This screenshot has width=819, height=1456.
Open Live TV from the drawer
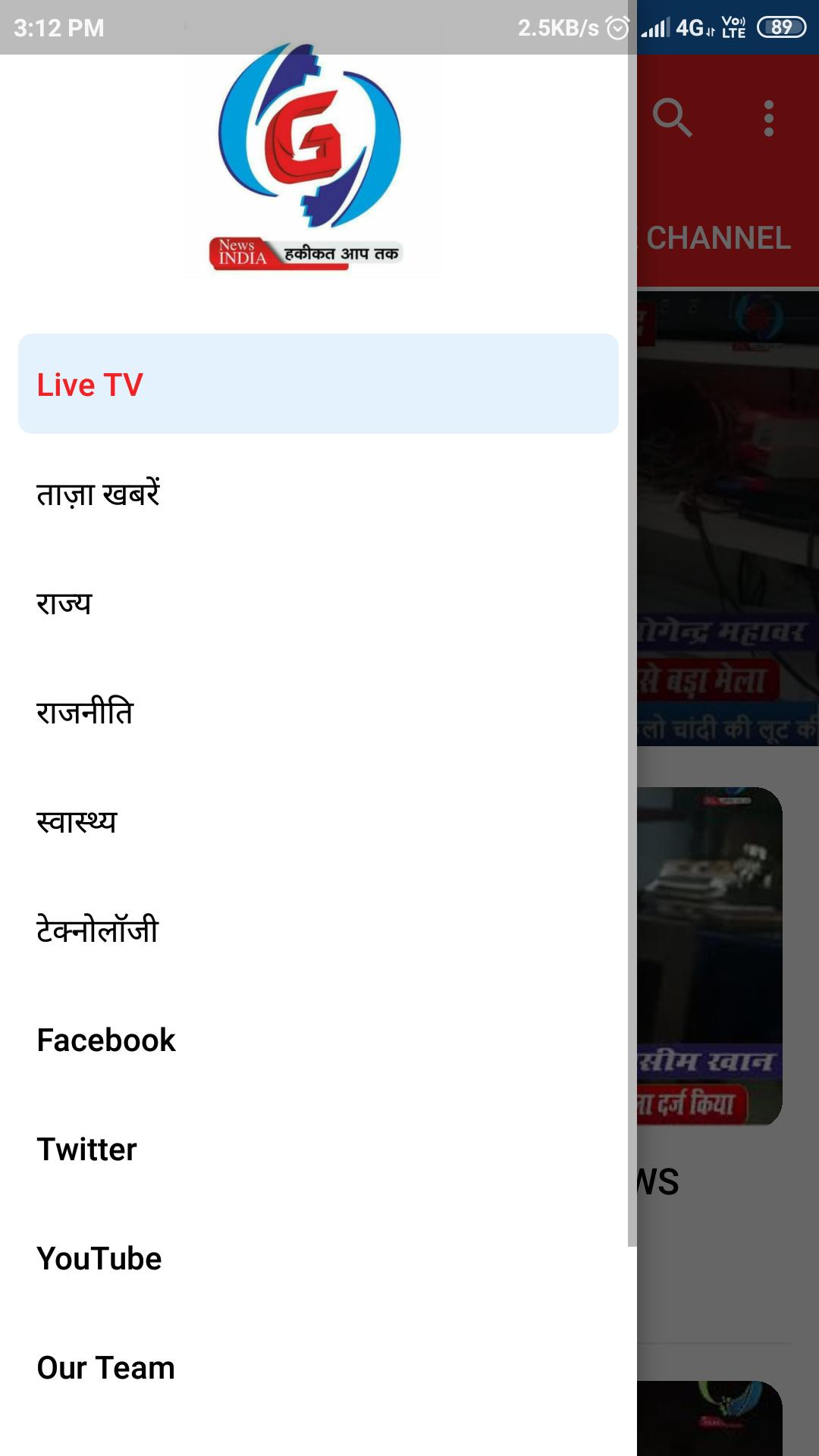(318, 384)
